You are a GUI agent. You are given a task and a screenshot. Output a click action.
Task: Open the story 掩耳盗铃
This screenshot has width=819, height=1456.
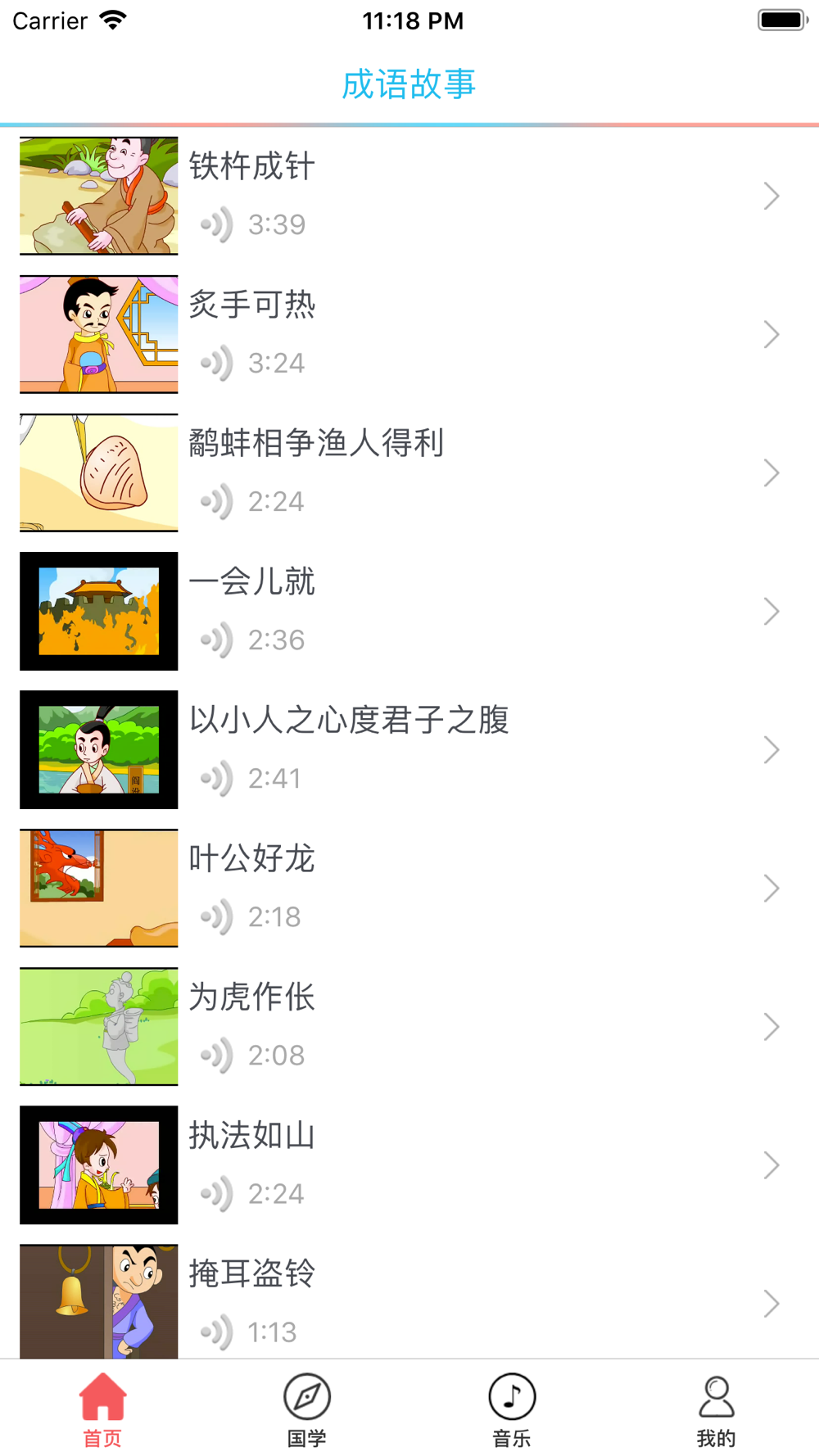coord(409,1302)
